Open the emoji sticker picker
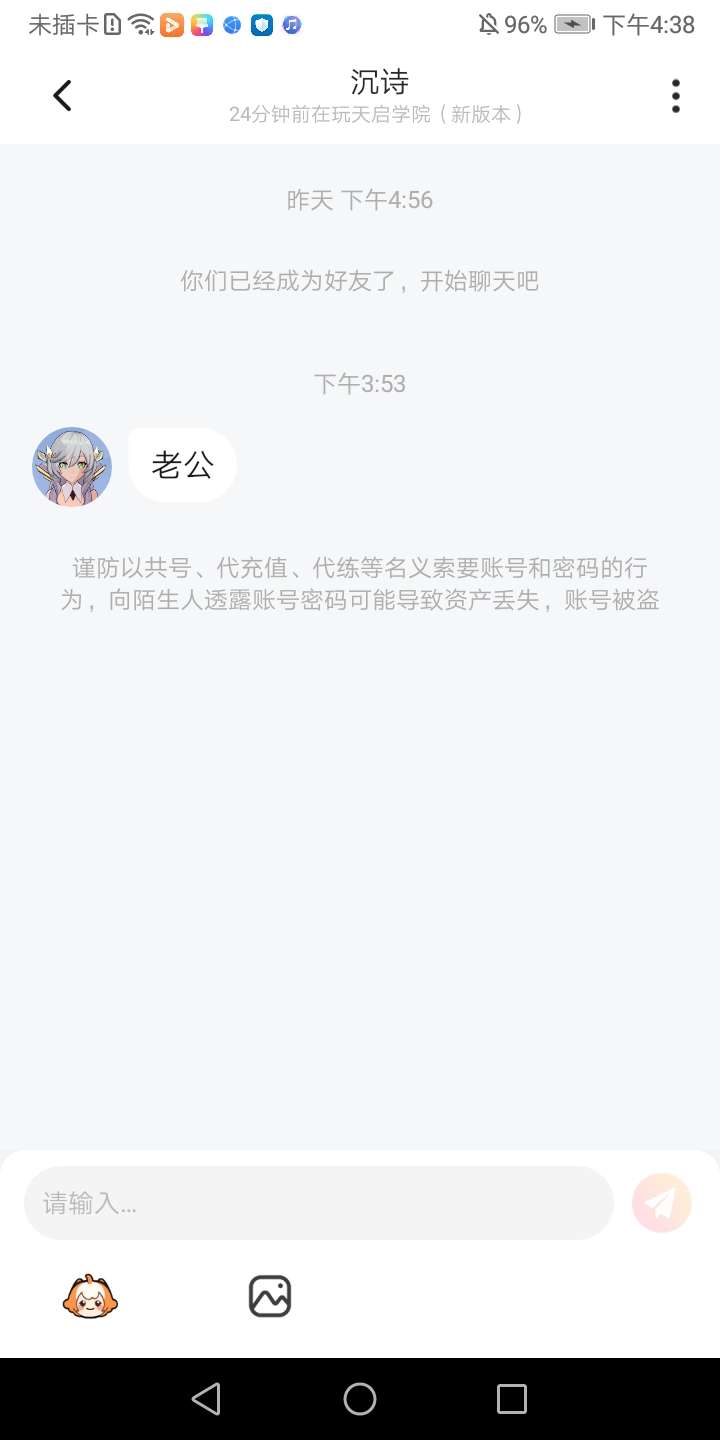The width and height of the screenshot is (720, 1440). point(90,1297)
